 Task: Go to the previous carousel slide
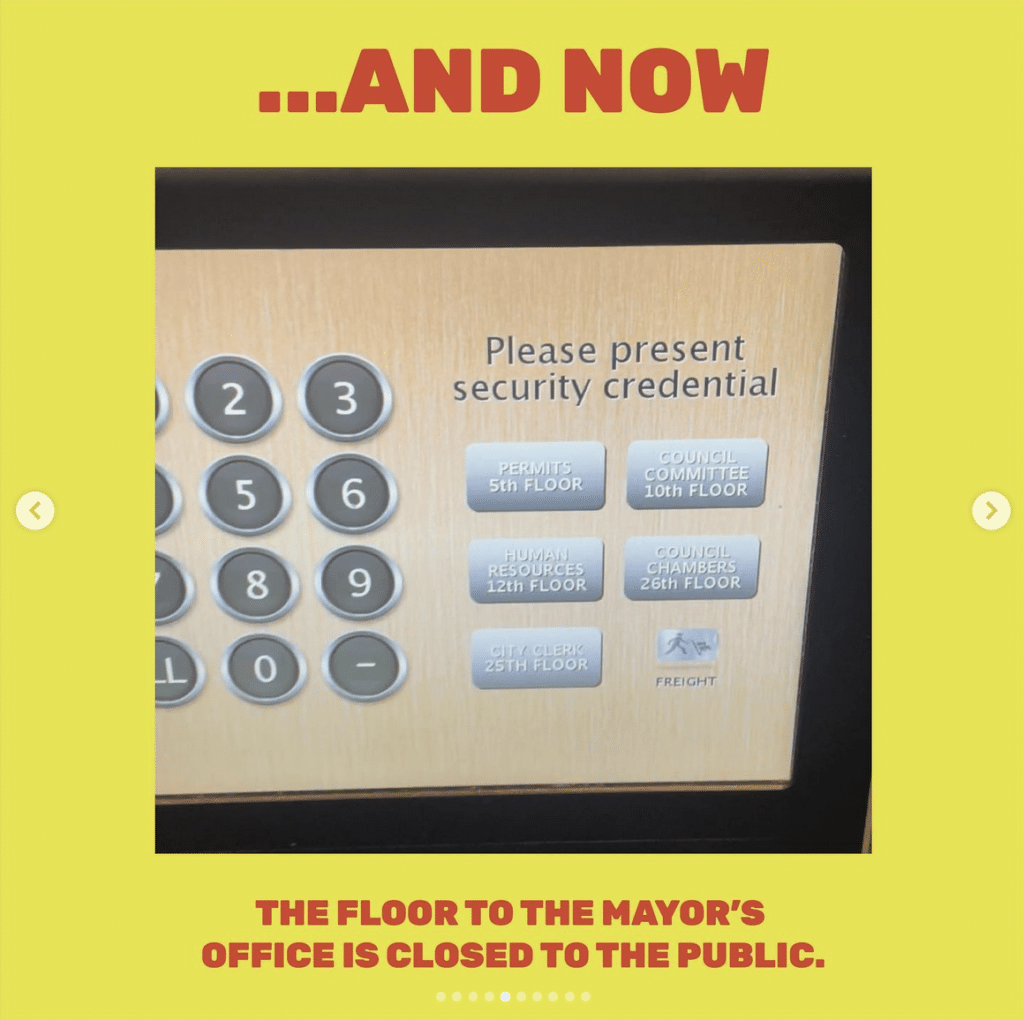(35, 511)
